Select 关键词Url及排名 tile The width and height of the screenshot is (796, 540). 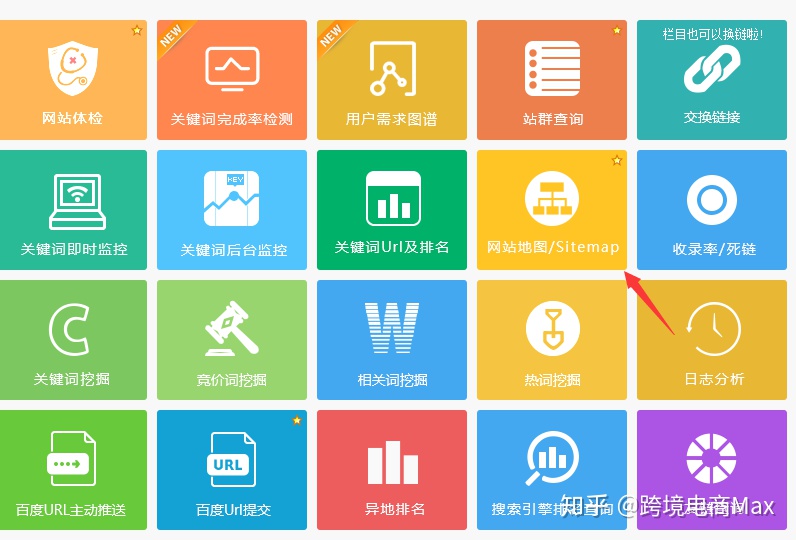[391, 210]
